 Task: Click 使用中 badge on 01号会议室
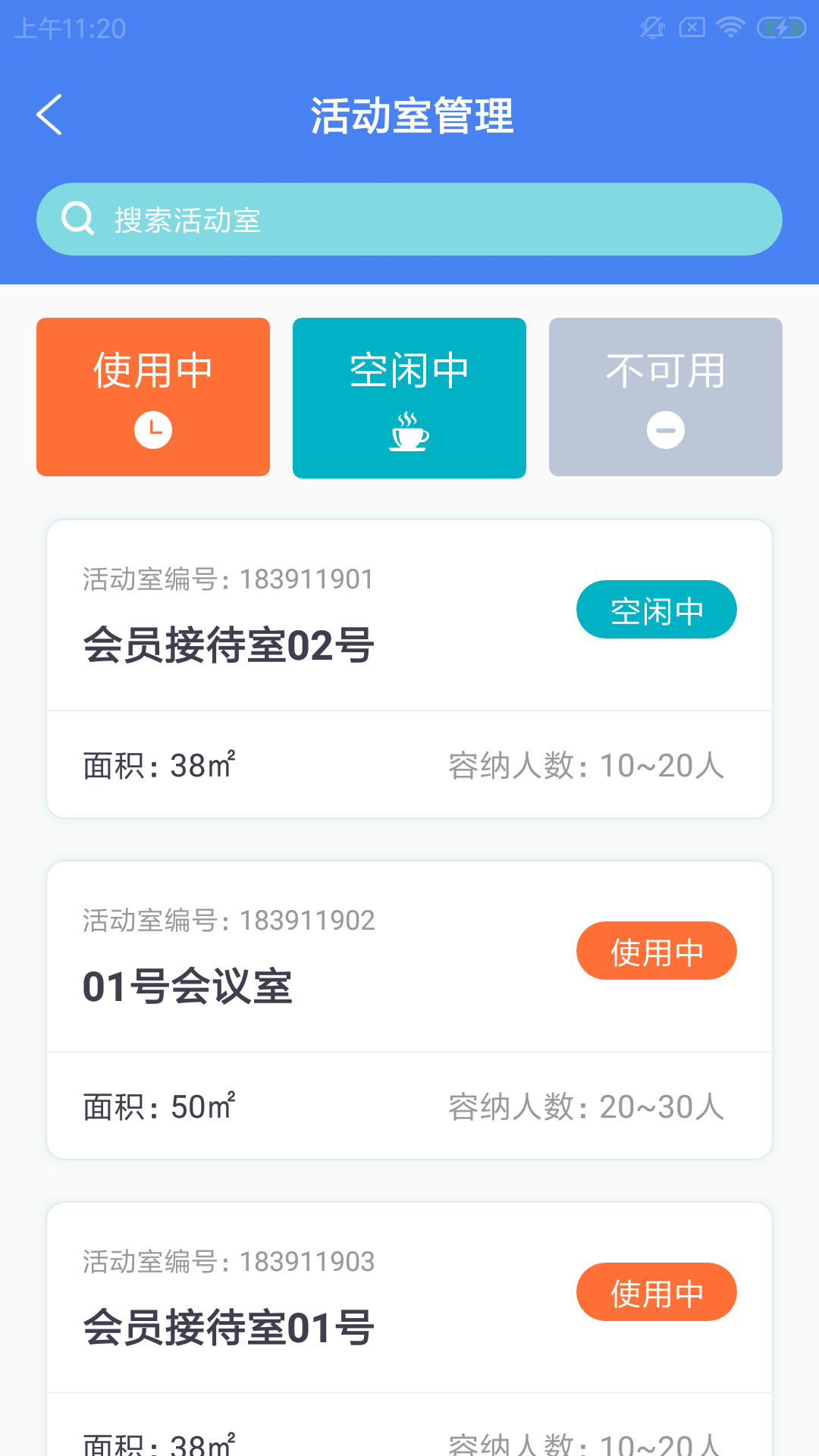656,950
